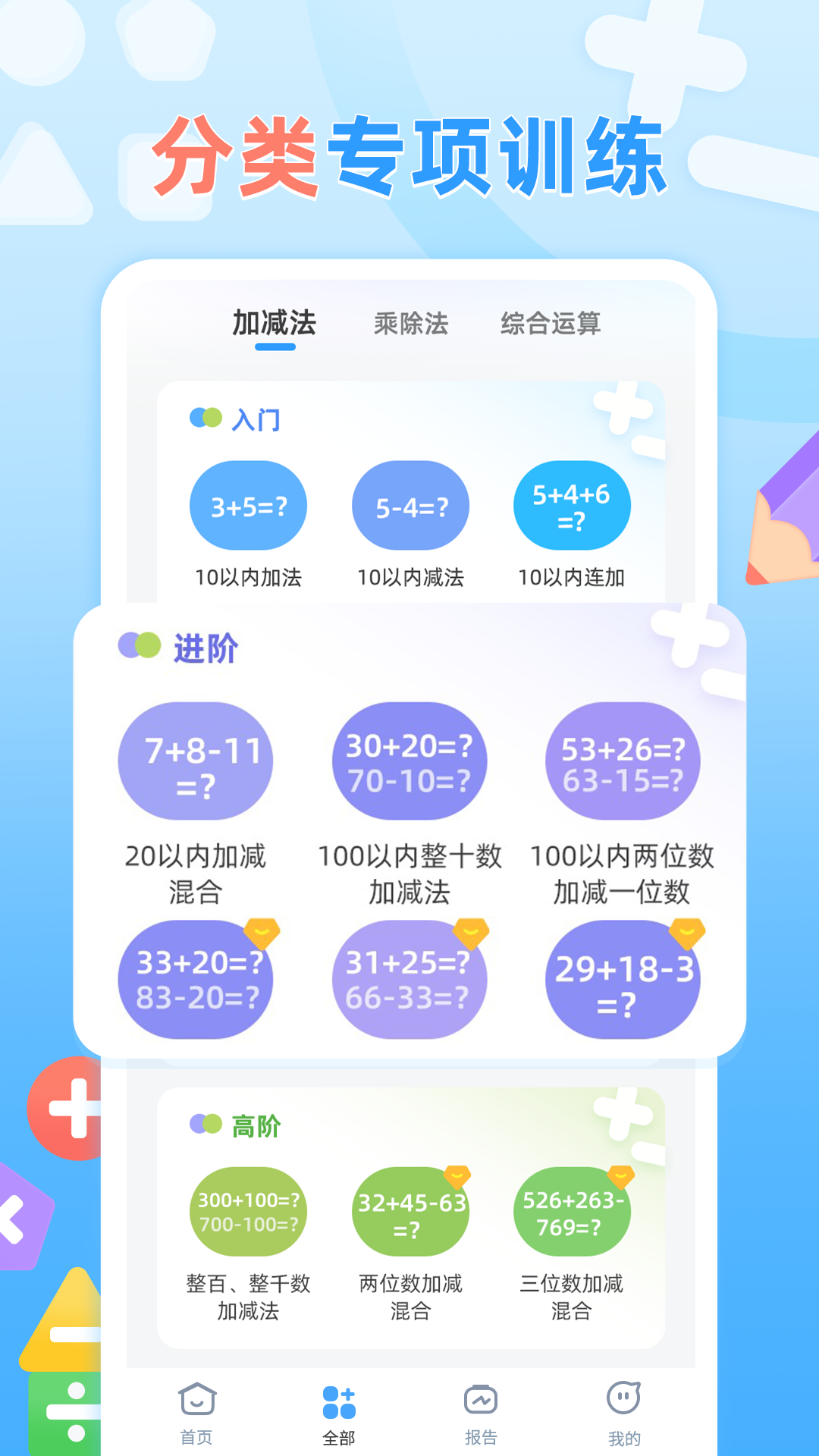Start the 整百、整千数加减法 practice

coord(248,1211)
